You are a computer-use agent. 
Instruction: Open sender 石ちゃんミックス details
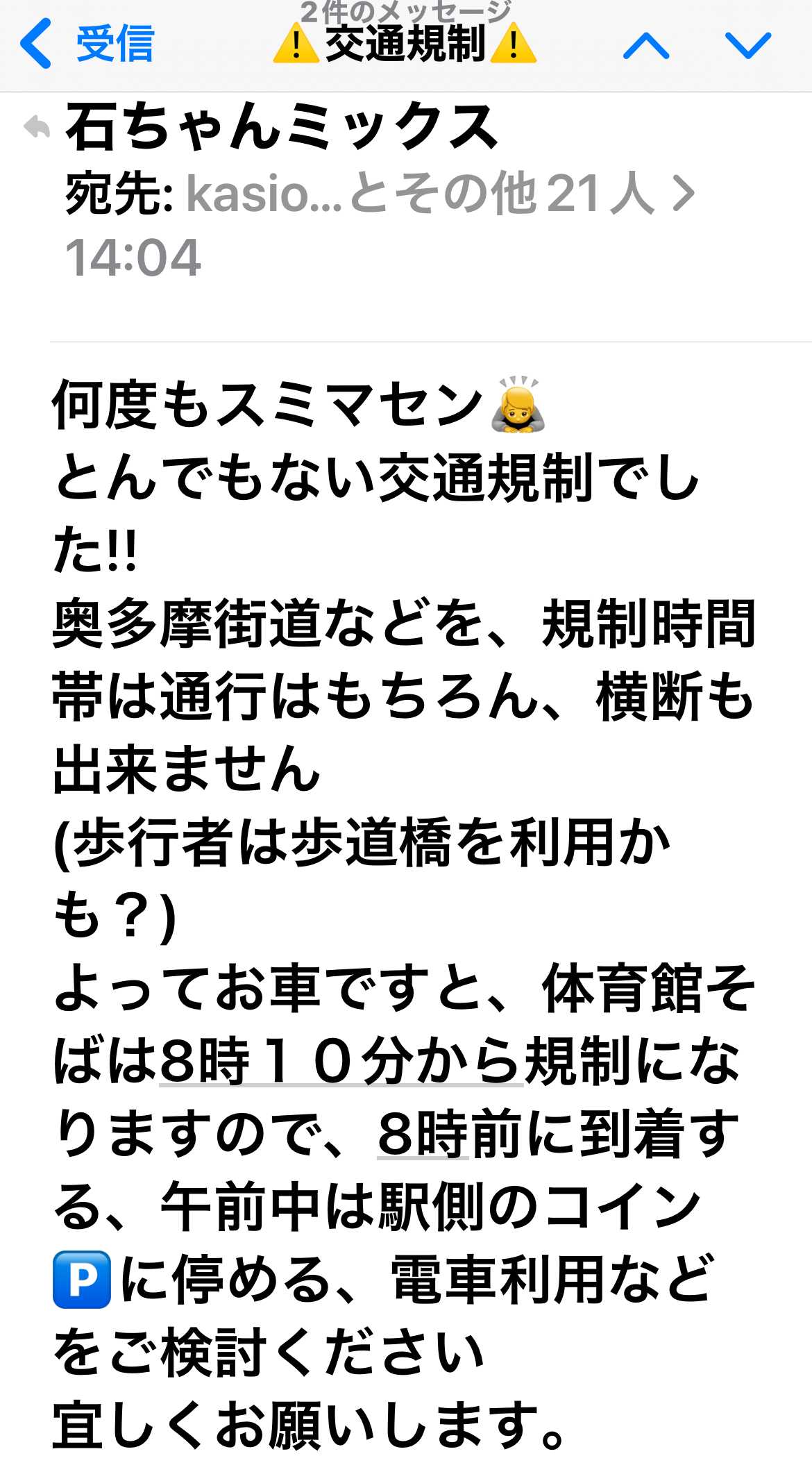click(x=281, y=127)
